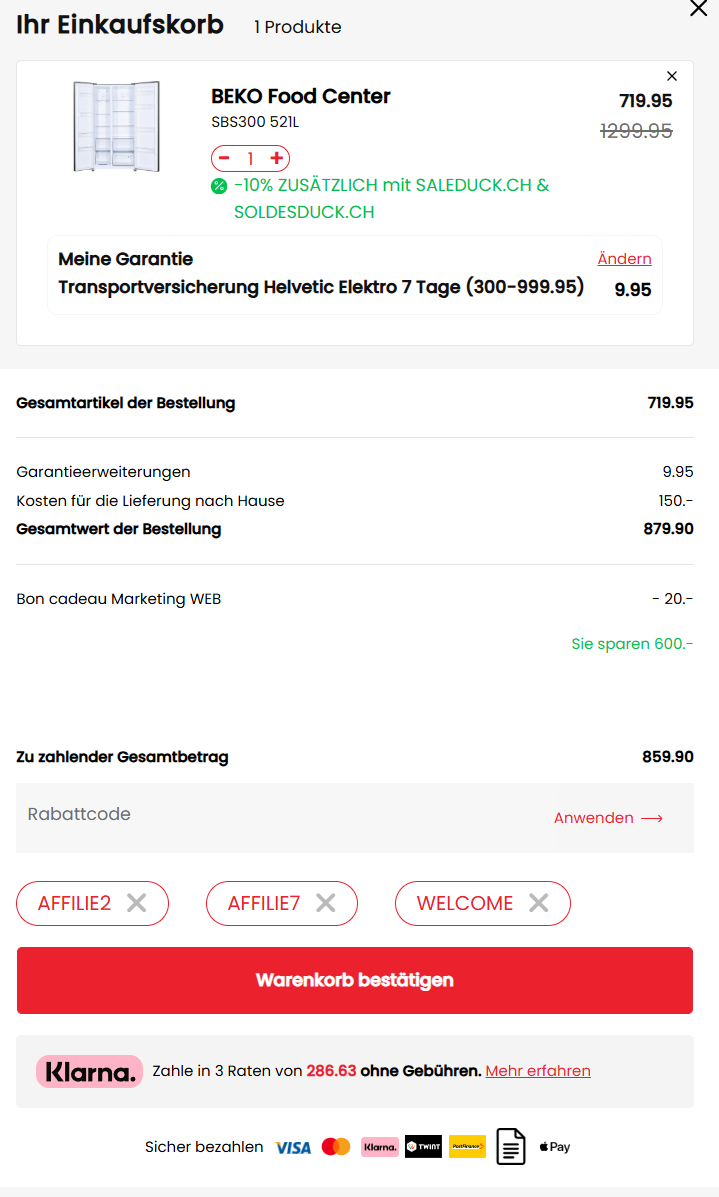The width and height of the screenshot is (719, 1197).
Task: Remove the WELCOME code chip
Action: point(539,903)
